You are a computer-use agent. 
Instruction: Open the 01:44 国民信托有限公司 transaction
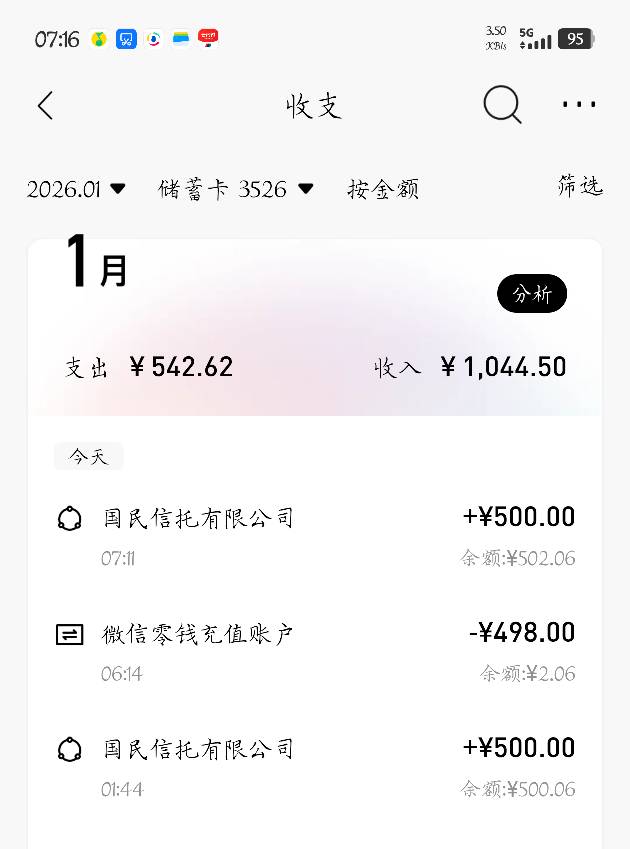315,767
